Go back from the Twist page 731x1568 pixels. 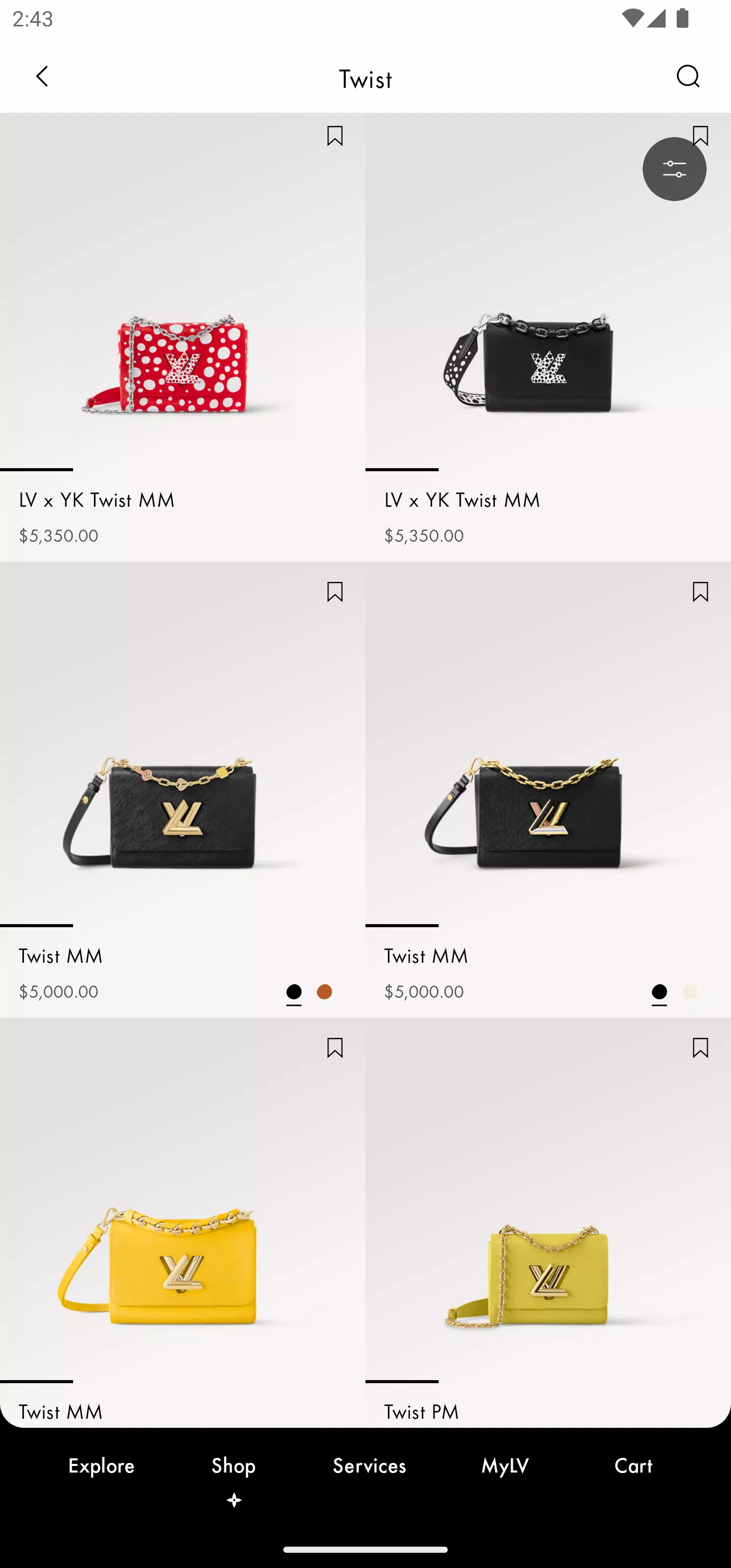pos(42,77)
